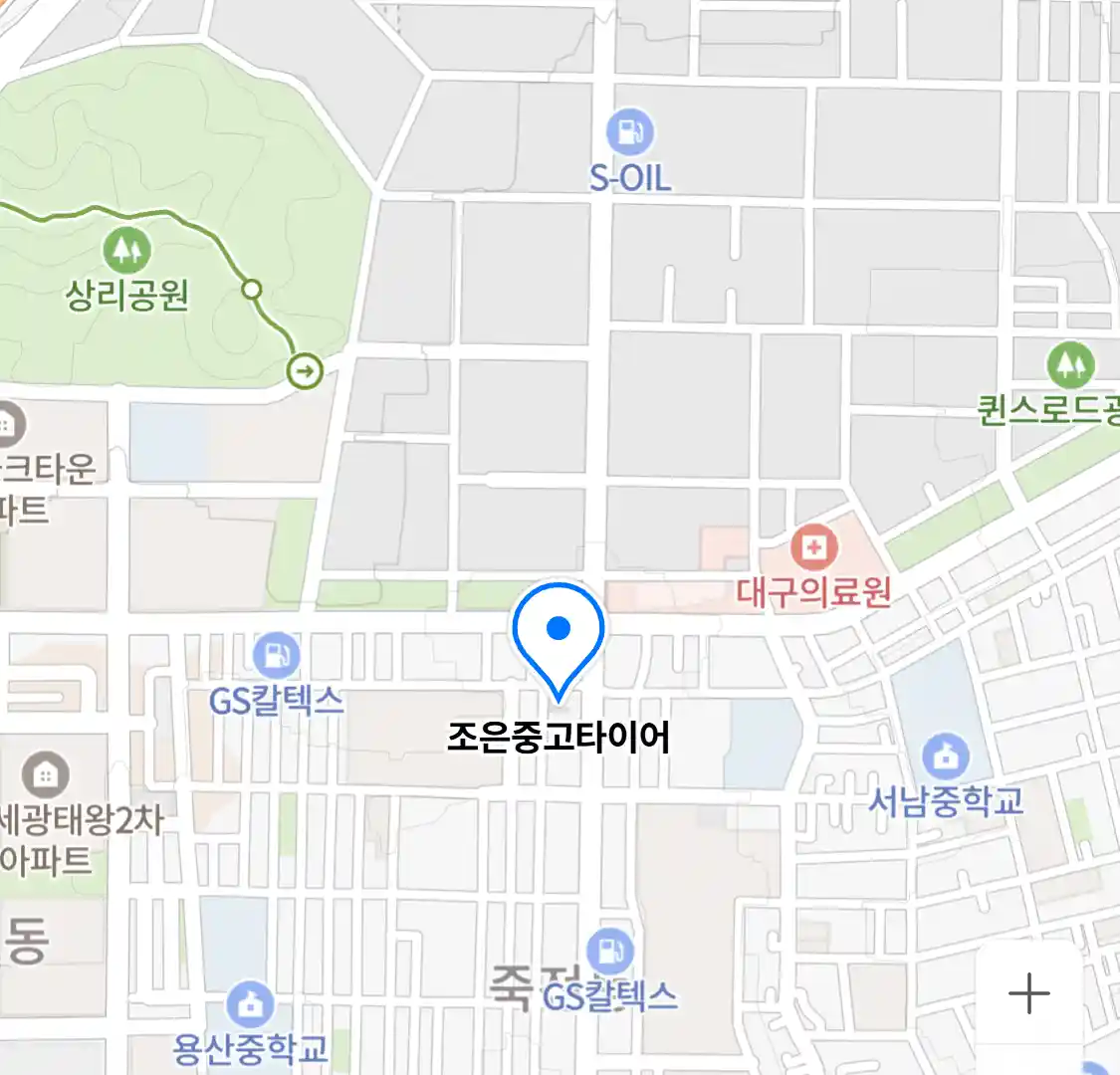
Task: Open the 퀸스로드공원 park marker
Action: tap(1070, 365)
